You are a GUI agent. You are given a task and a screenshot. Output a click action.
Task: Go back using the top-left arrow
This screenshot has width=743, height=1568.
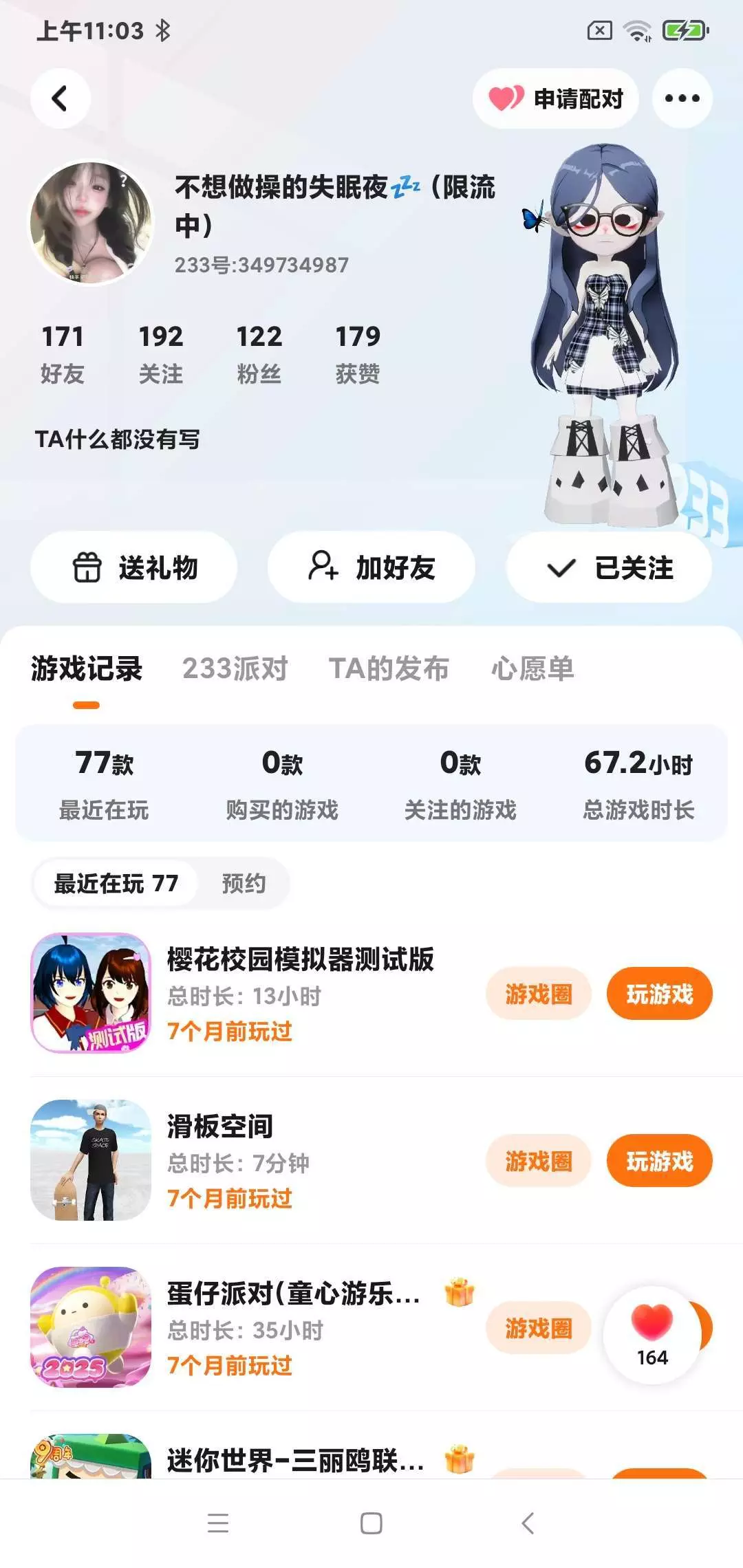[61, 98]
